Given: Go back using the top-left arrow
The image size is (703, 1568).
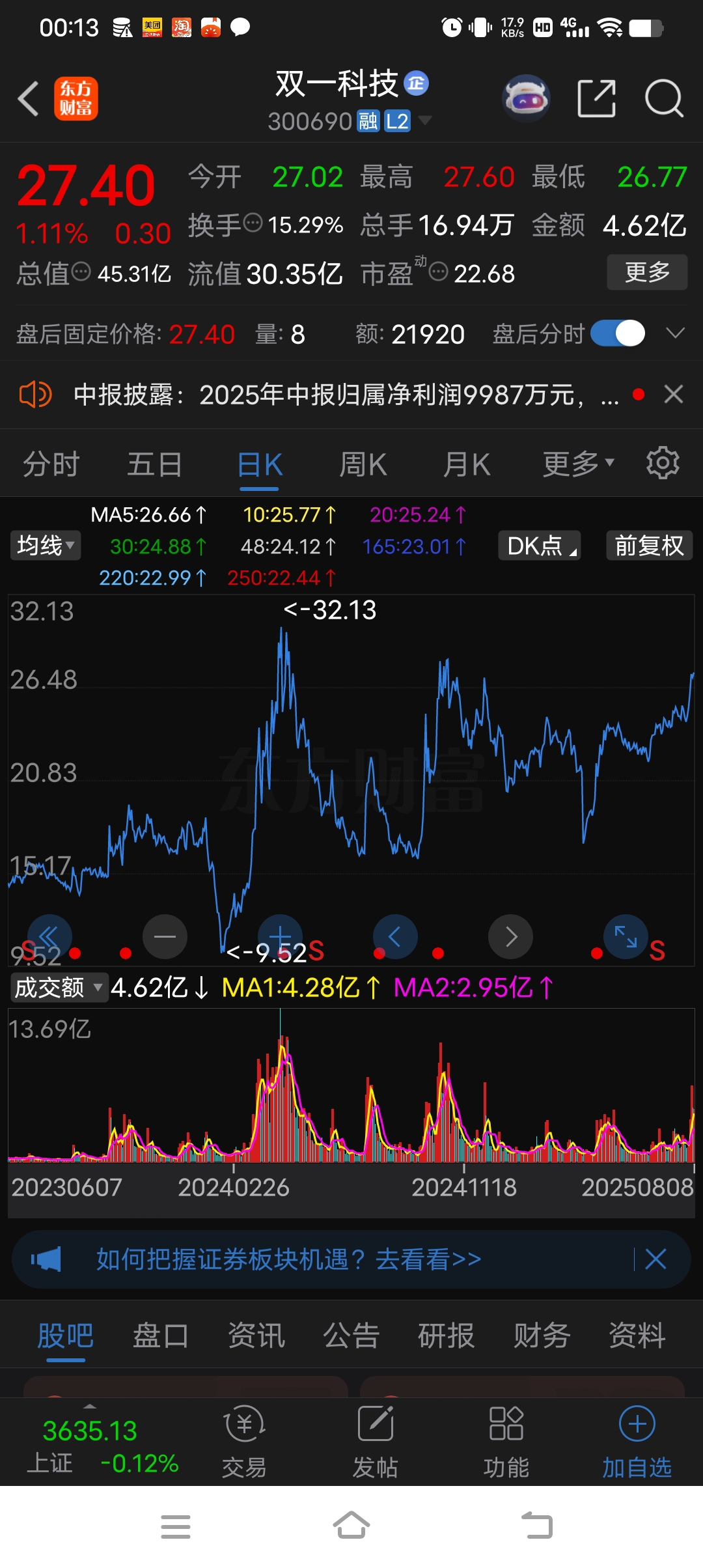Looking at the screenshot, I should (29, 99).
